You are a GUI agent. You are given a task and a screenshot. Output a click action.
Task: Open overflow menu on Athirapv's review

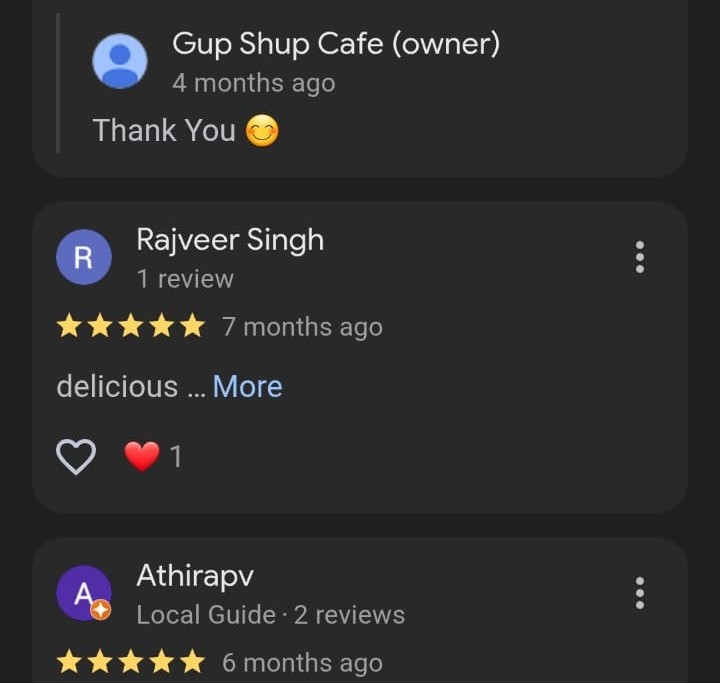tap(640, 593)
